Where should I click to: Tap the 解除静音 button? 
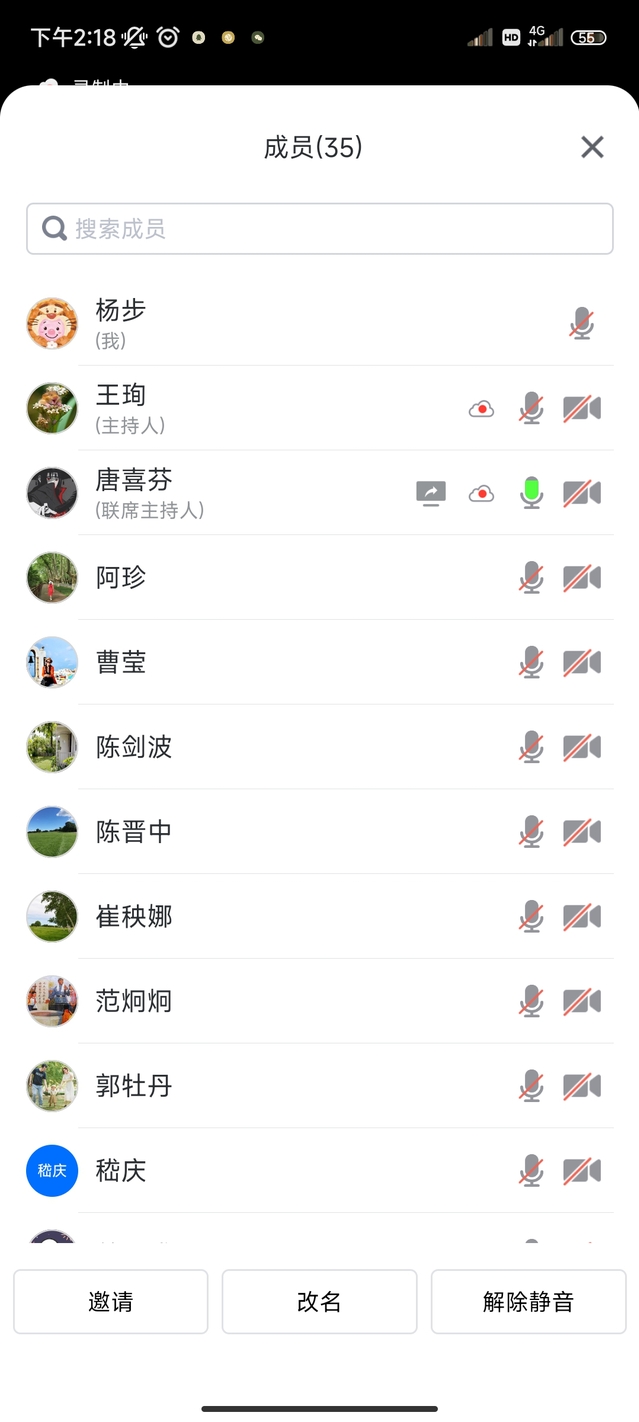[x=528, y=1302]
